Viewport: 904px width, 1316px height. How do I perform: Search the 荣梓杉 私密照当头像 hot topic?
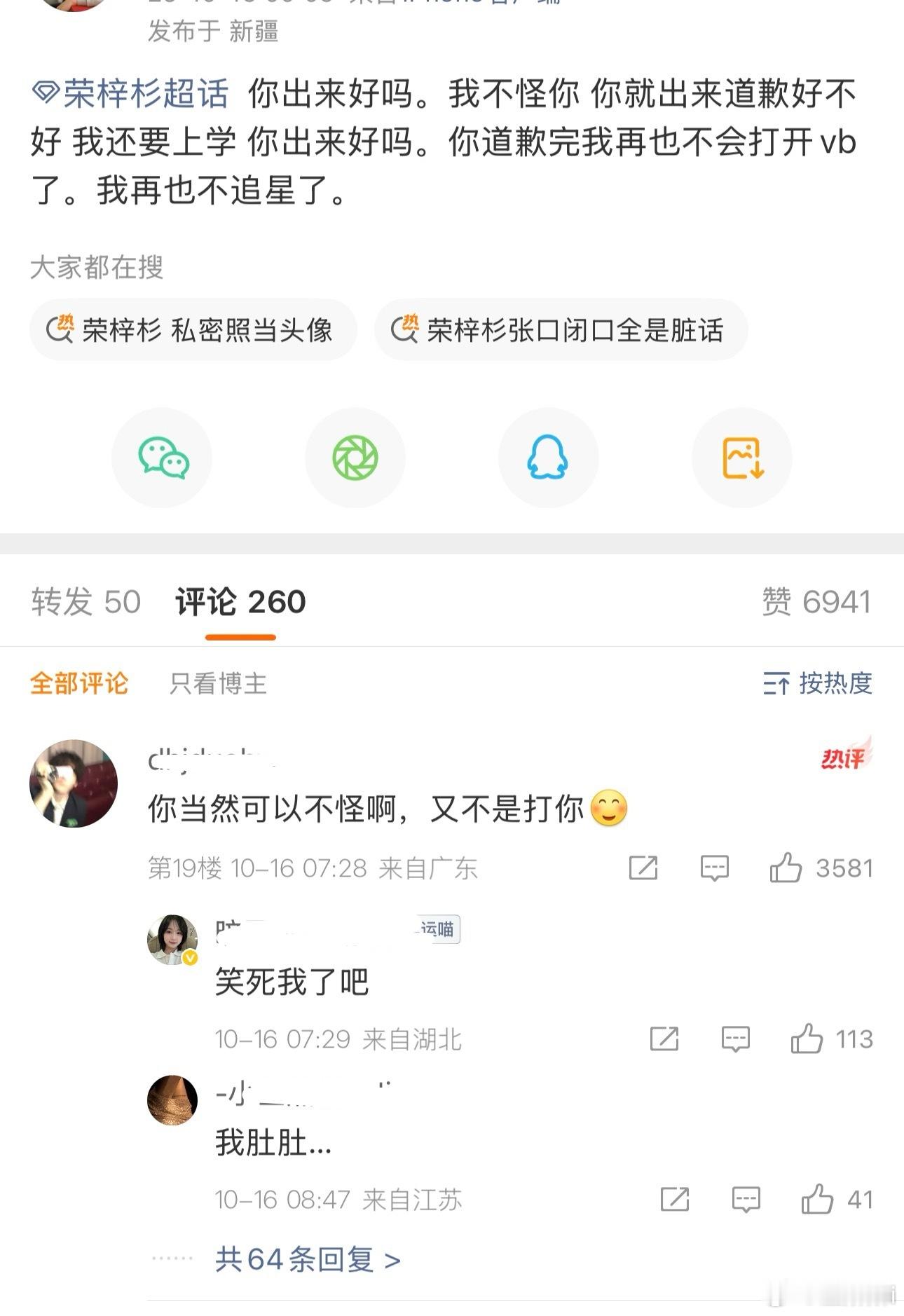click(193, 330)
